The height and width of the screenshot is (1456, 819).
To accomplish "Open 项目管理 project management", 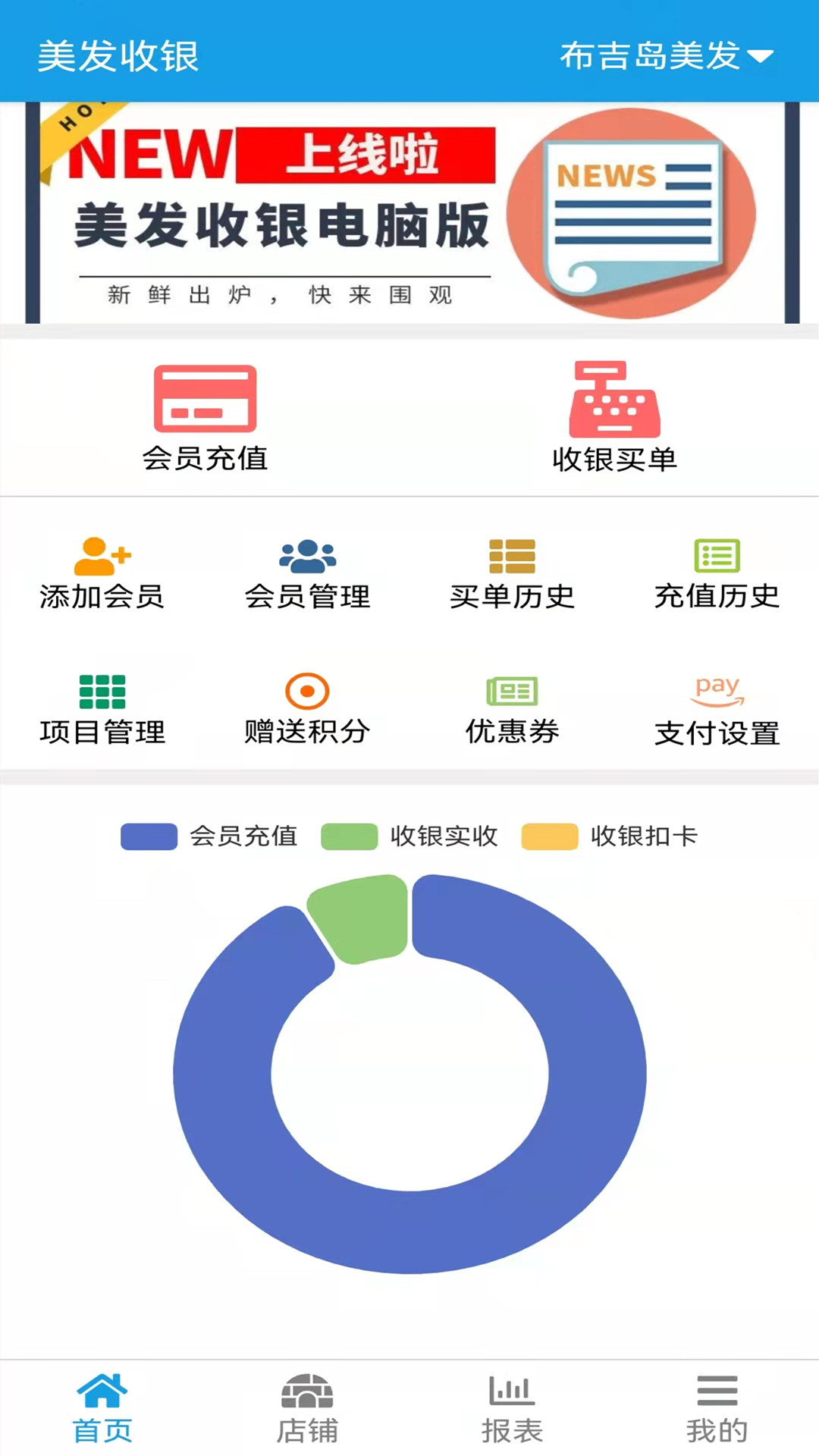I will click(102, 692).
